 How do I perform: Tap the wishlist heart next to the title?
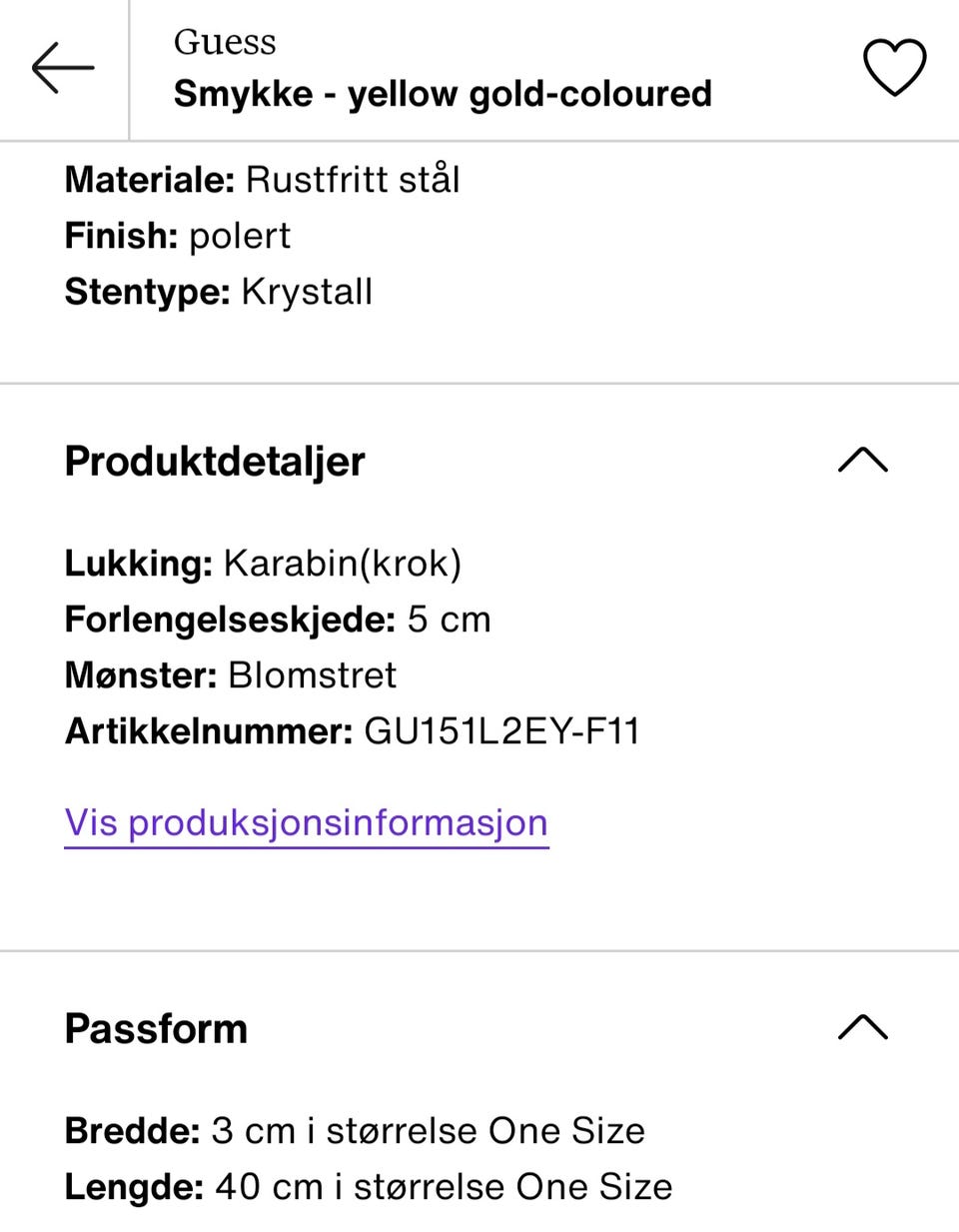[894, 67]
